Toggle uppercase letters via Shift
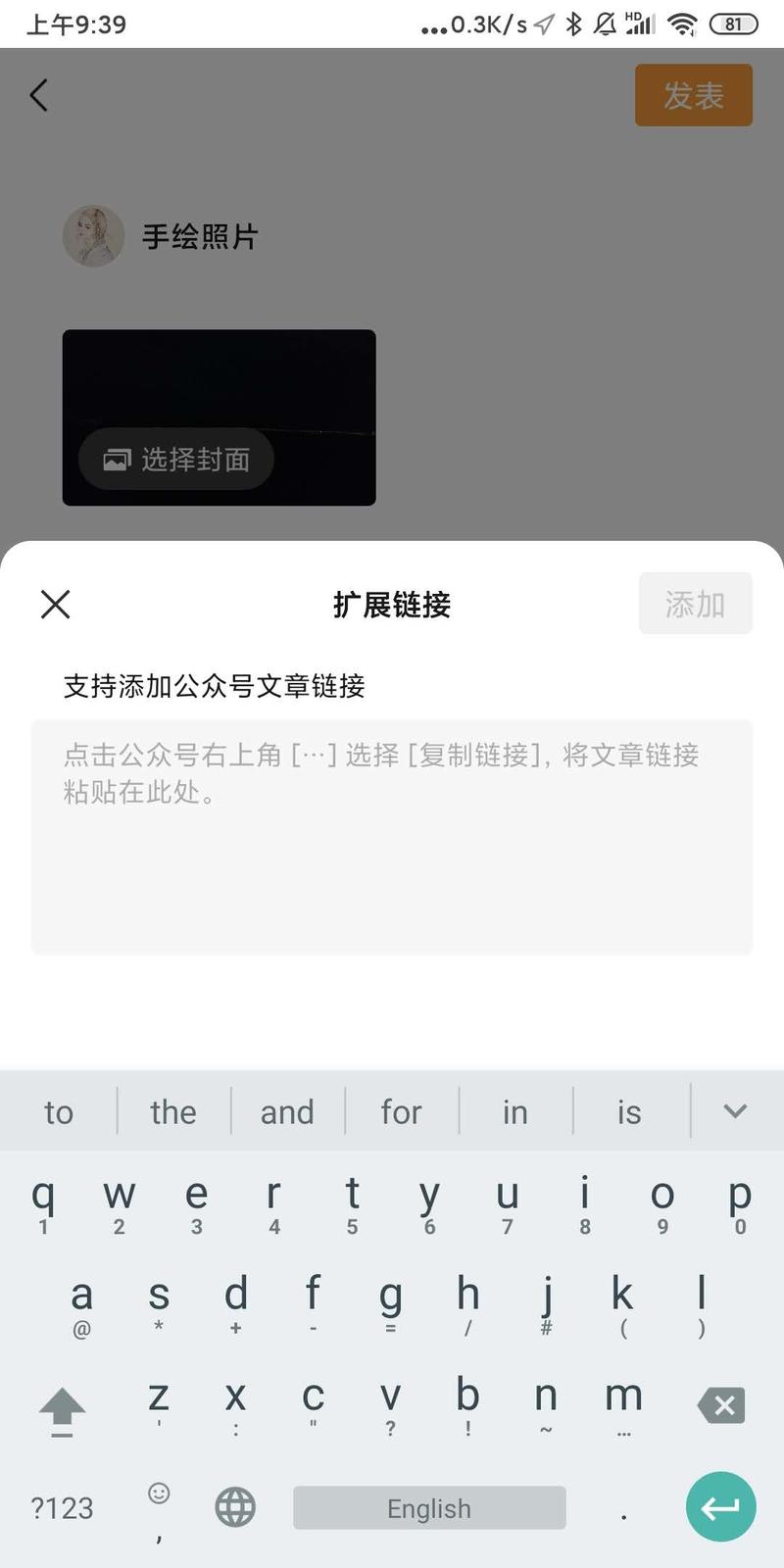 point(64,1408)
